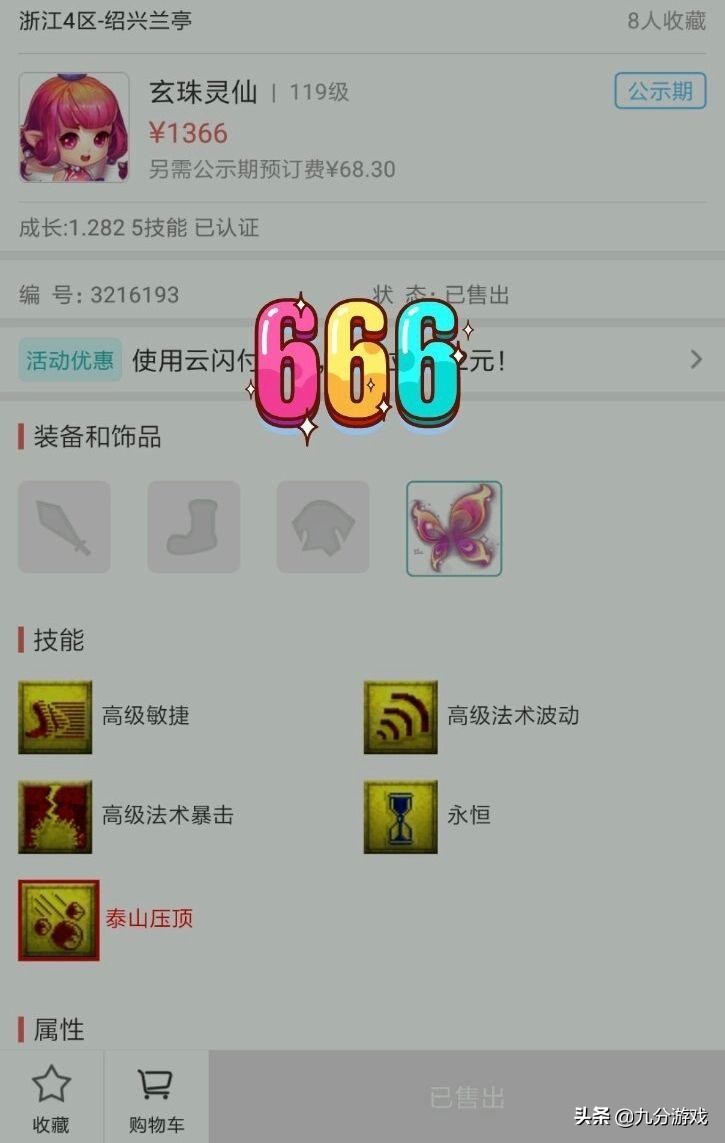
Task: Select the 高级敏捷 skill icon
Action: pos(55,716)
